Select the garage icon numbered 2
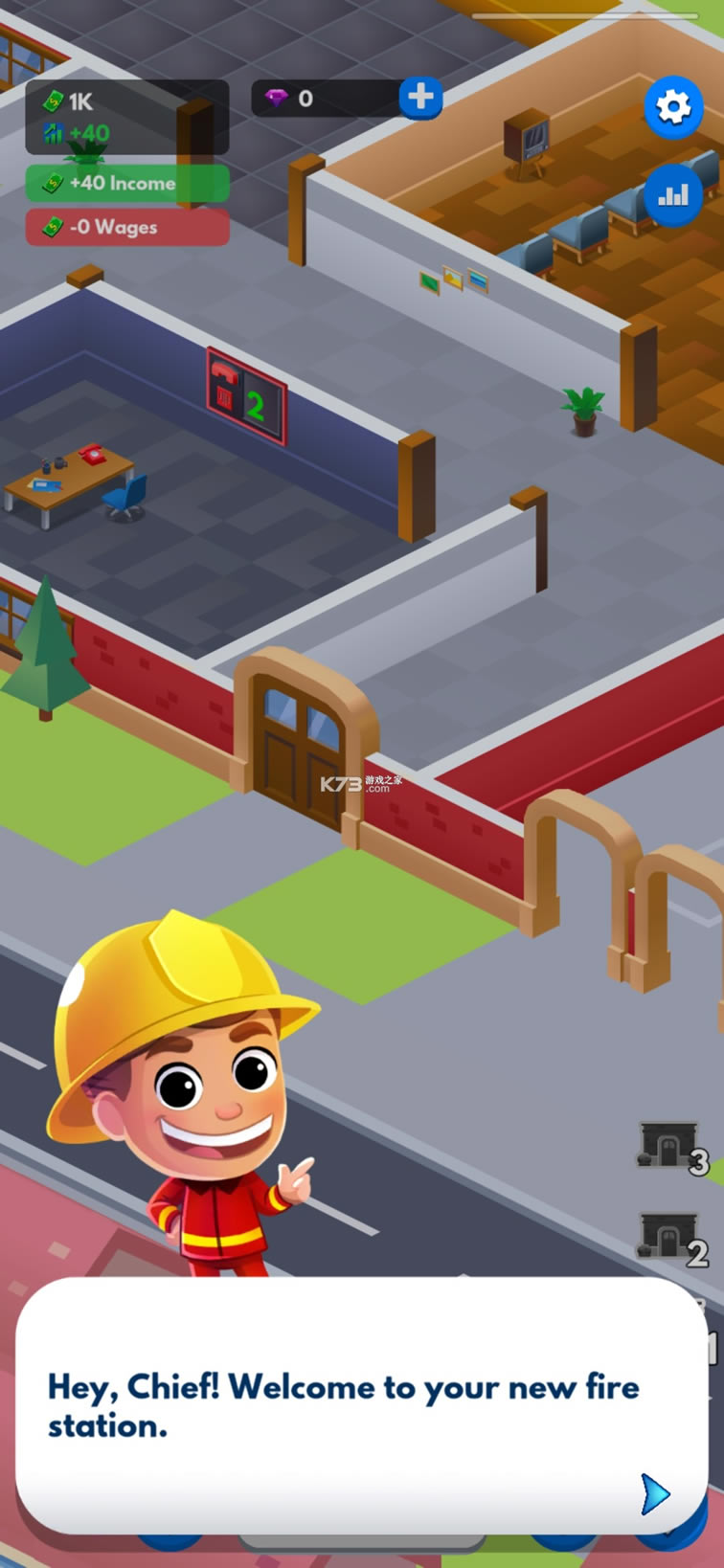 pyautogui.click(x=672, y=1237)
